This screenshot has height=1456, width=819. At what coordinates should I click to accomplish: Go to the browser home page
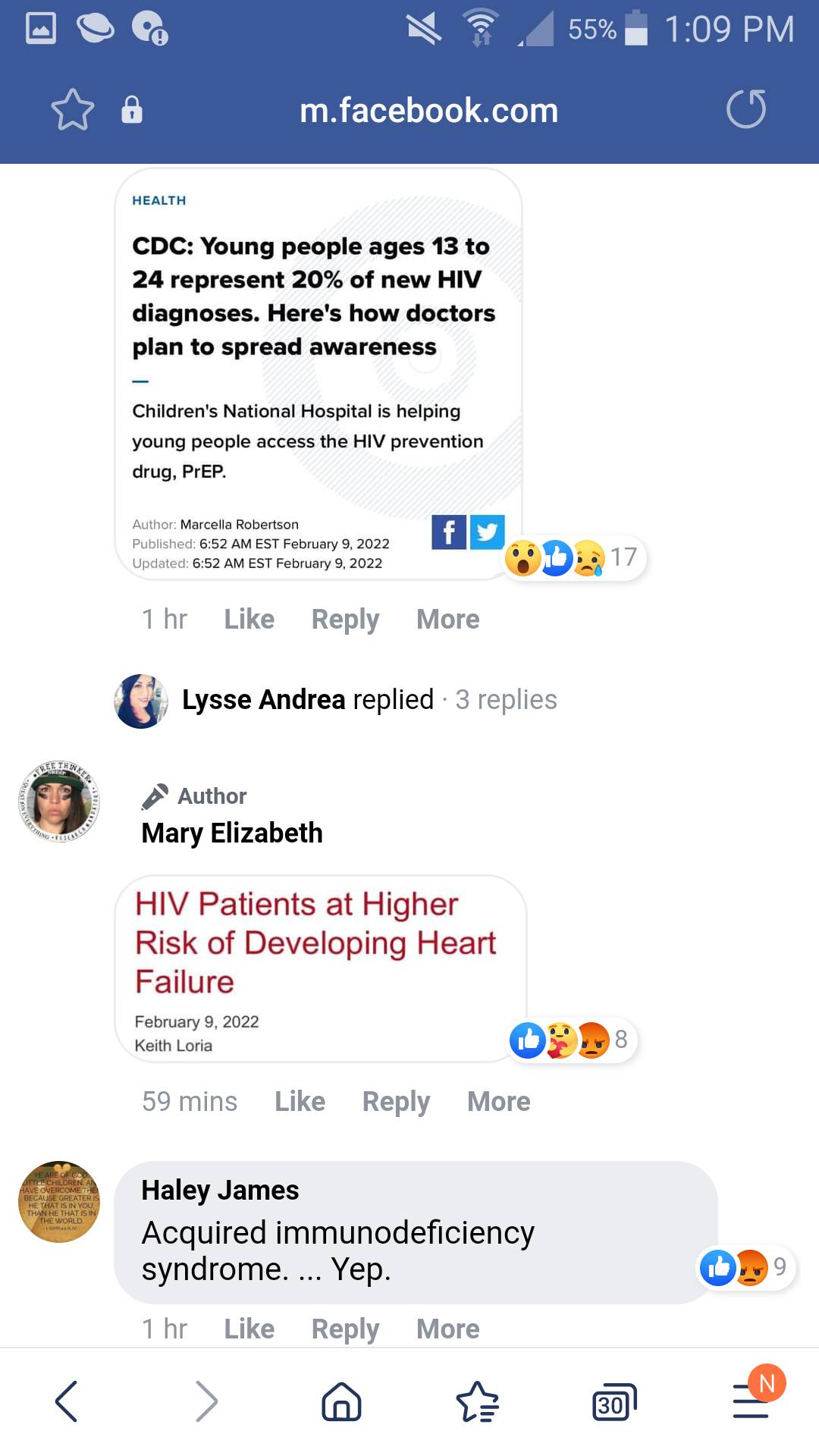coord(341,1401)
